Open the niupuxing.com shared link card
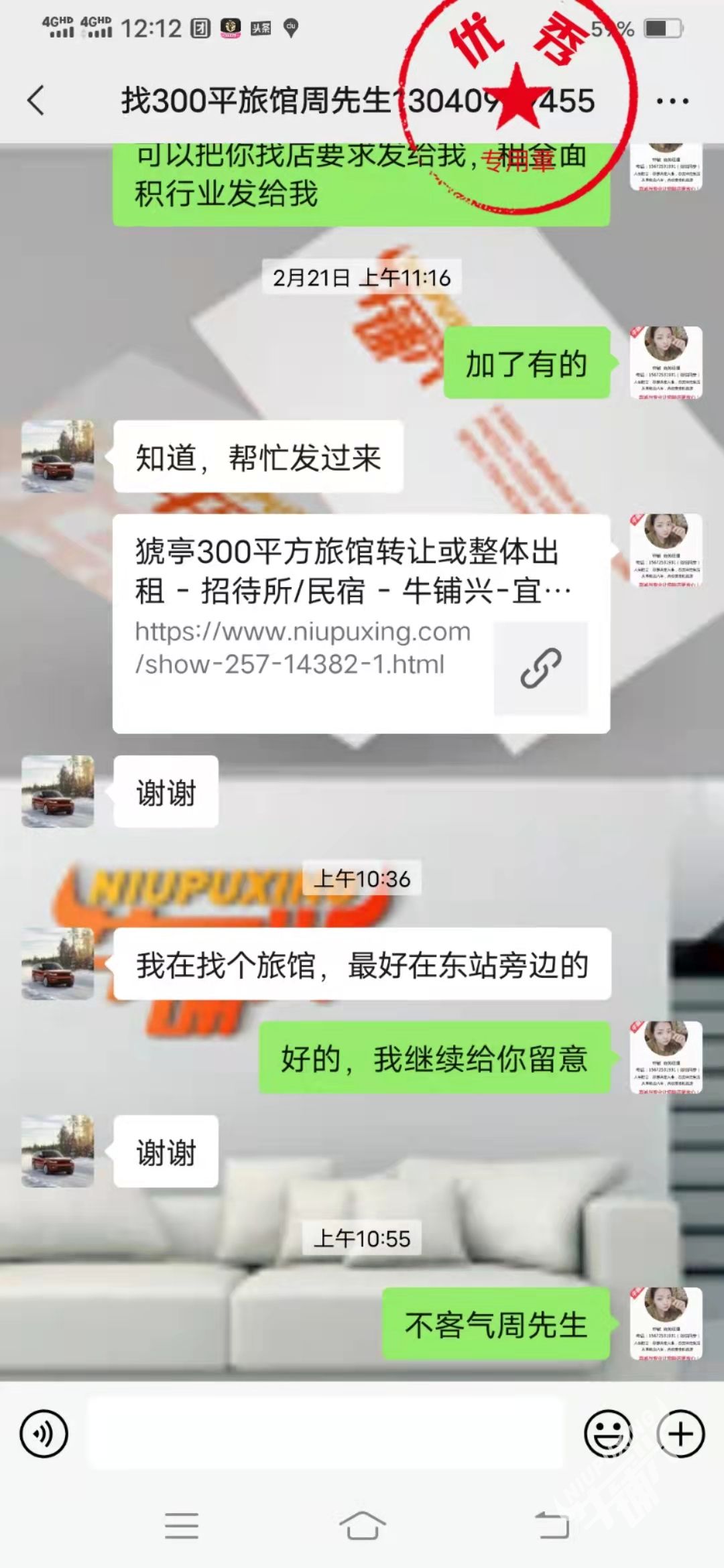724x1568 pixels. (x=361, y=623)
